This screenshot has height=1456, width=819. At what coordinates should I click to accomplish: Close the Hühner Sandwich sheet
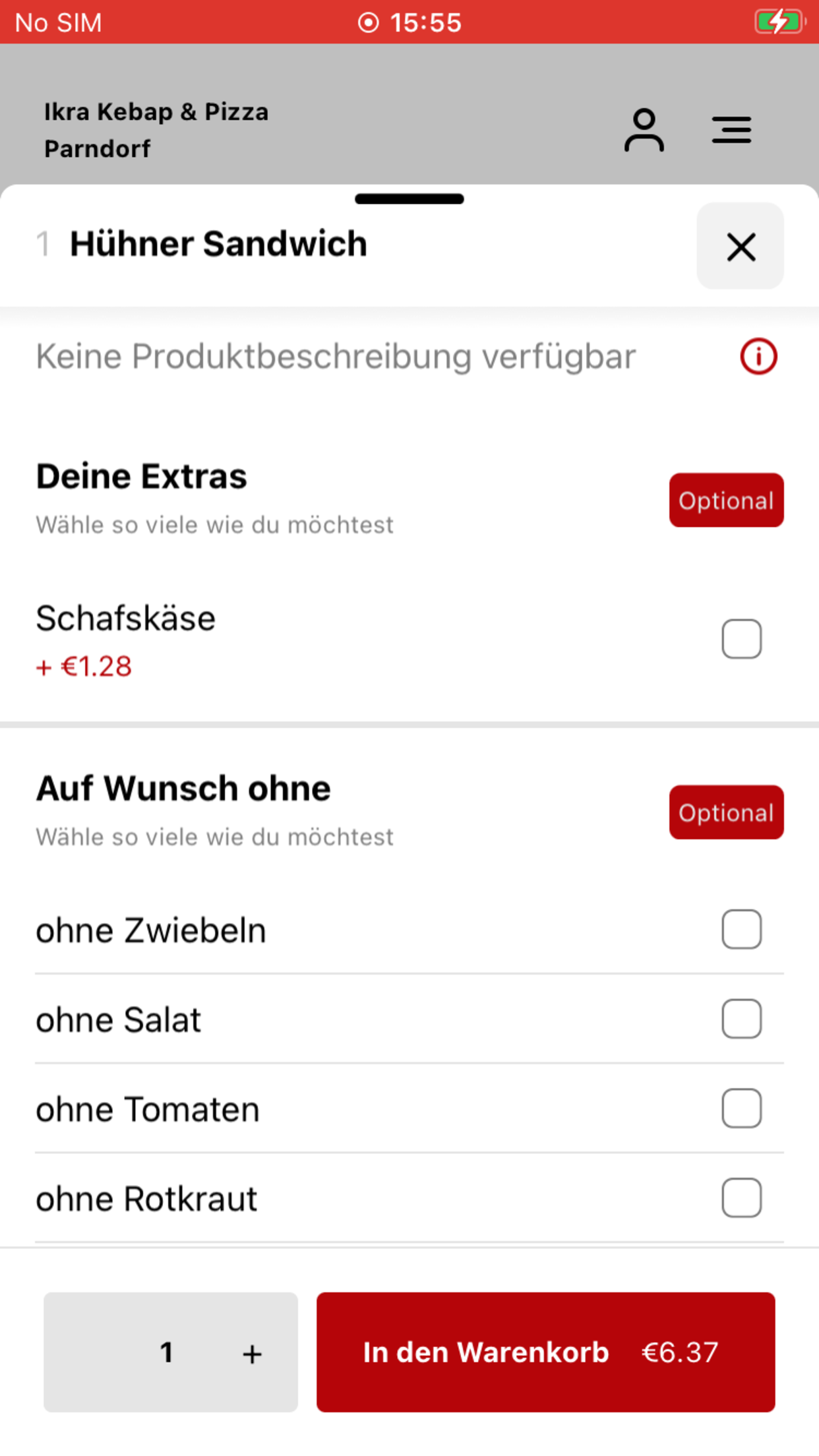(x=740, y=246)
